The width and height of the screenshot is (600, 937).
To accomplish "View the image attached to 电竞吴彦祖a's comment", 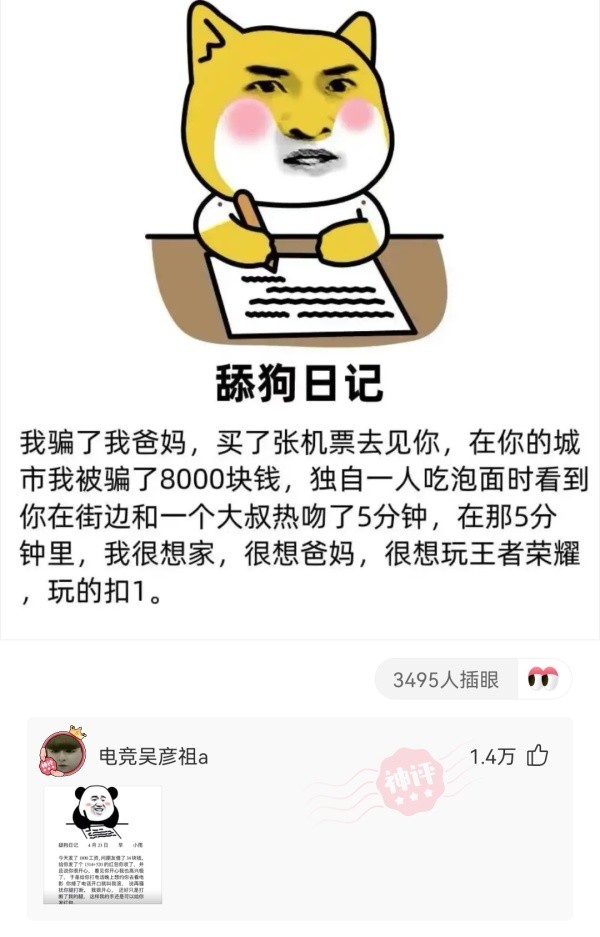I will pos(103,845).
